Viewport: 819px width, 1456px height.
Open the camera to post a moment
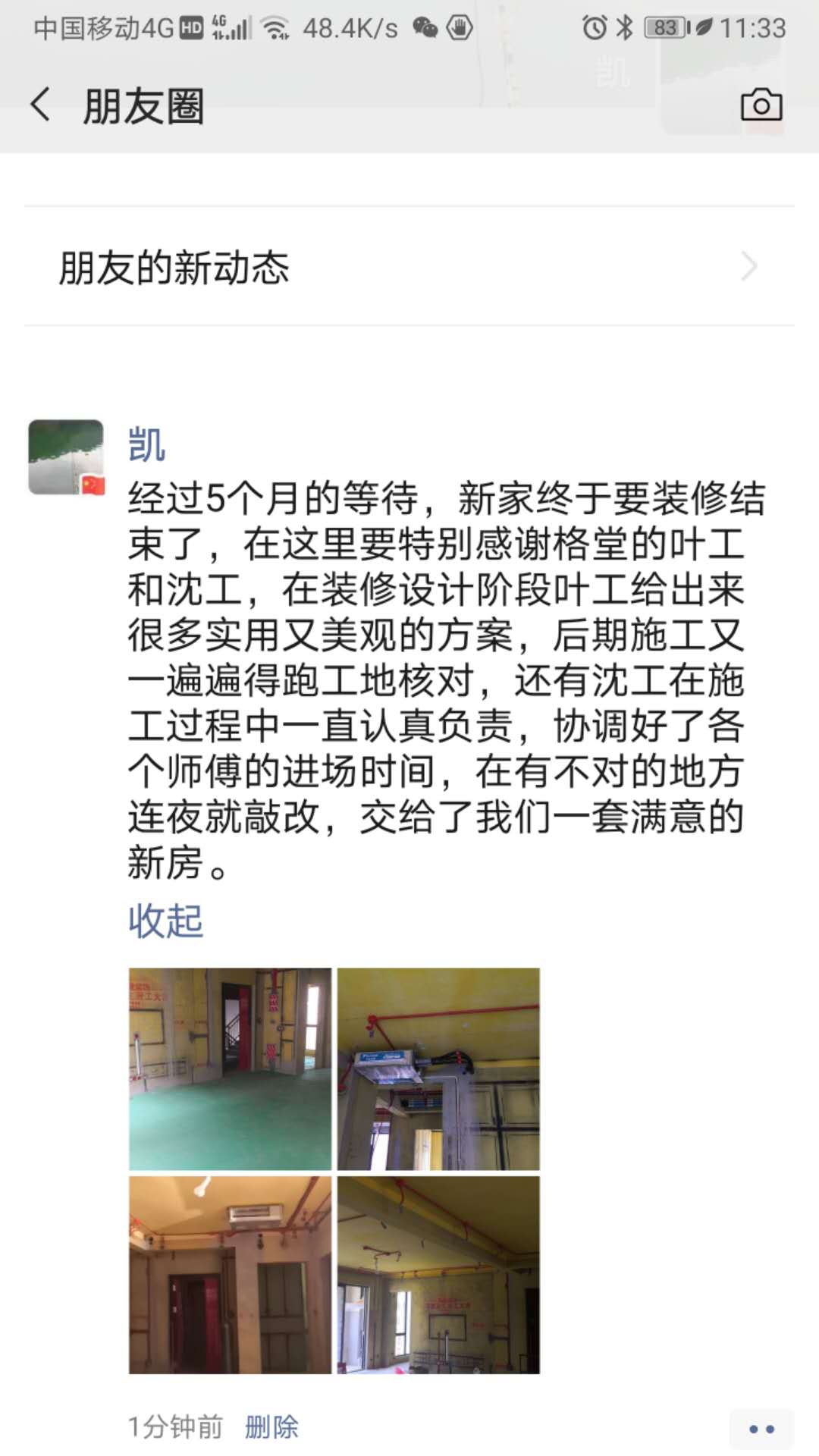(761, 105)
